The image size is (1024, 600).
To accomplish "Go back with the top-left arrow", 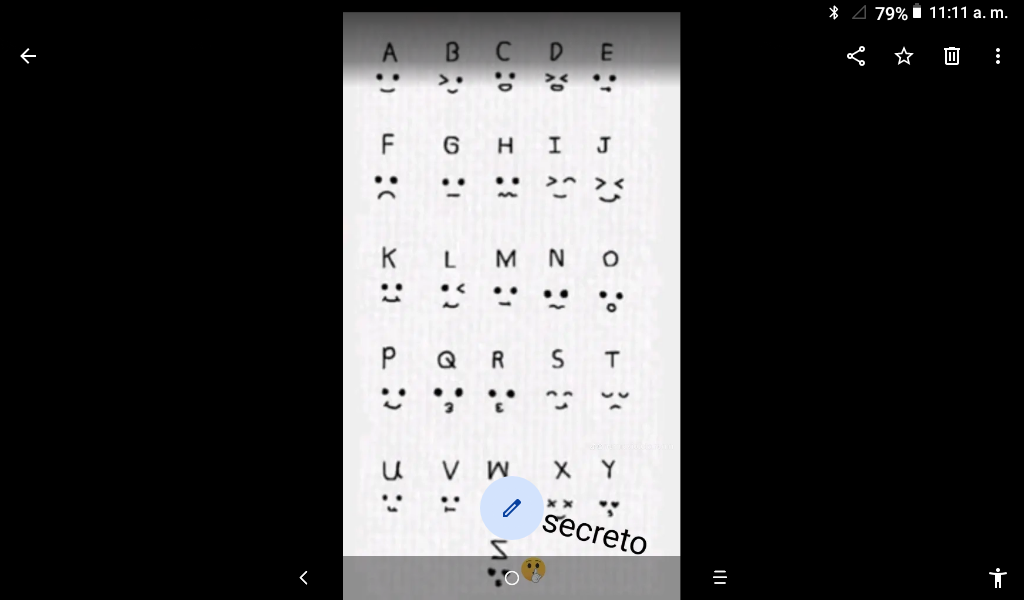I will [x=28, y=56].
